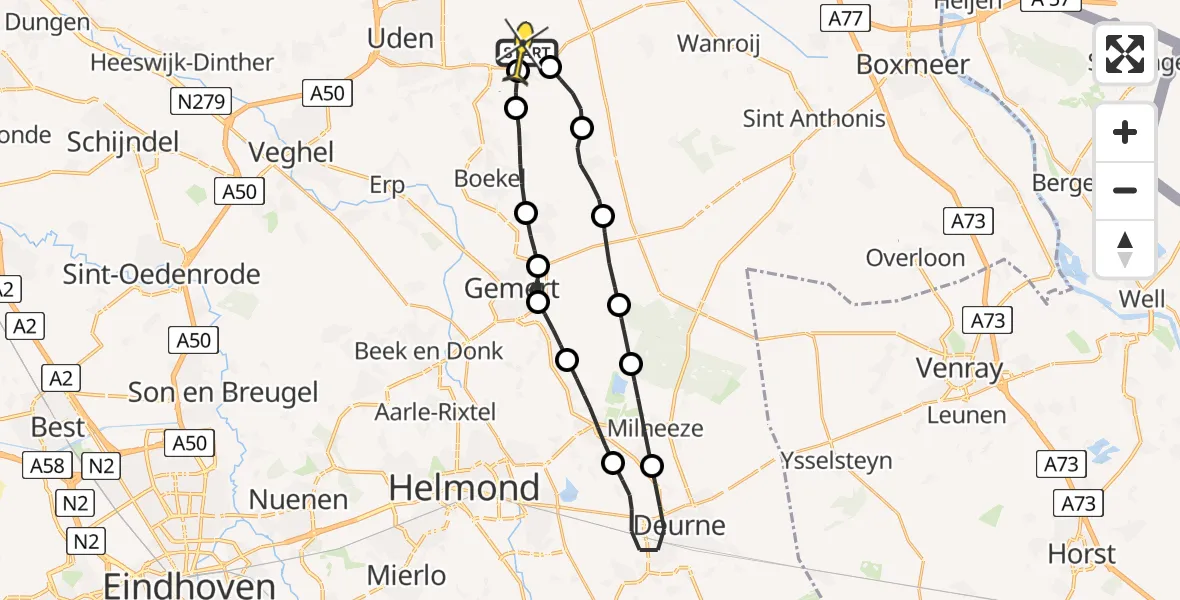Enter fullscreen map view
Image resolution: width=1180 pixels, height=600 pixels.
click(x=1125, y=54)
